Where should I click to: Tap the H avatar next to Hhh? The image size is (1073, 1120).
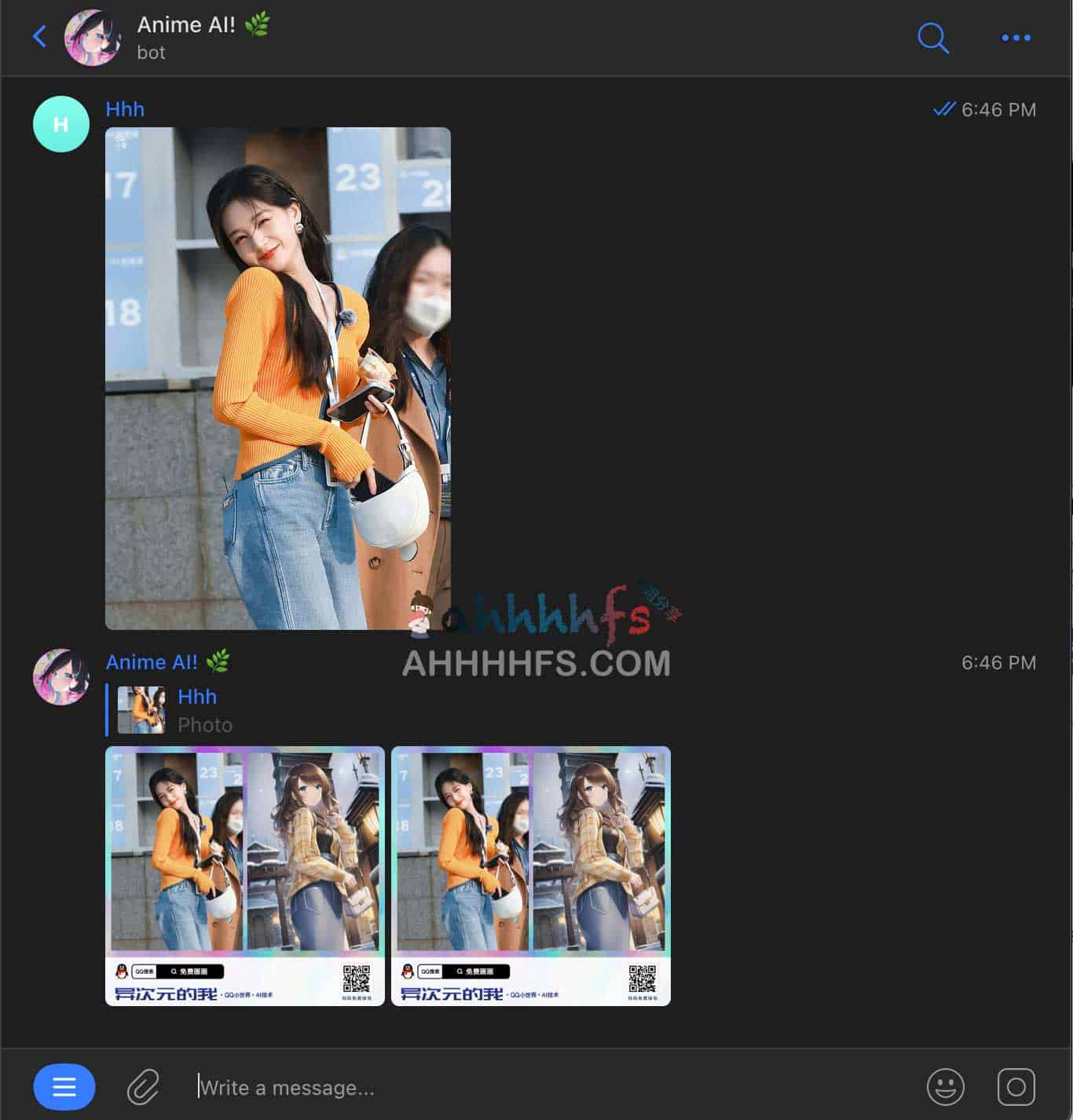point(60,124)
